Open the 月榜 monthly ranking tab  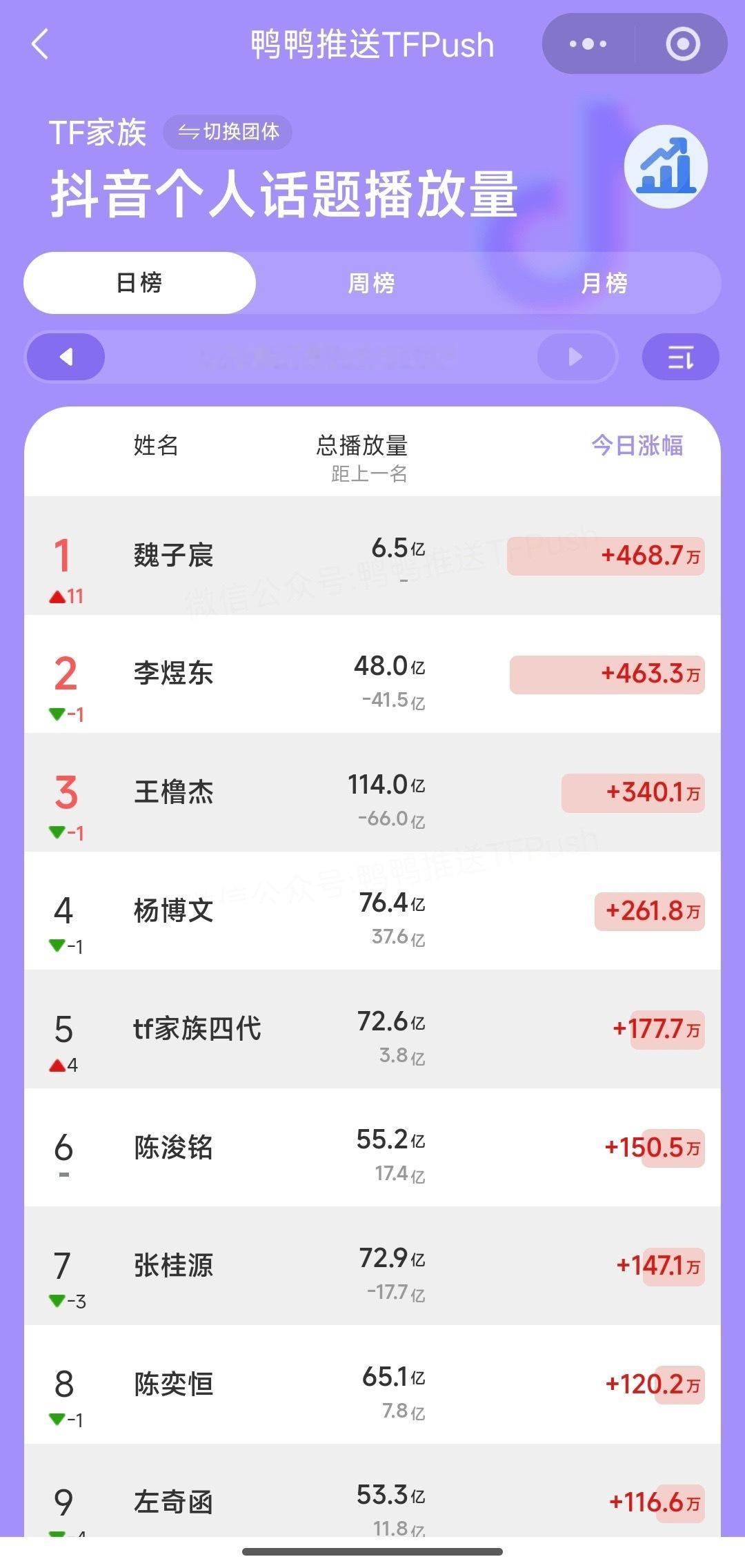pos(604,282)
